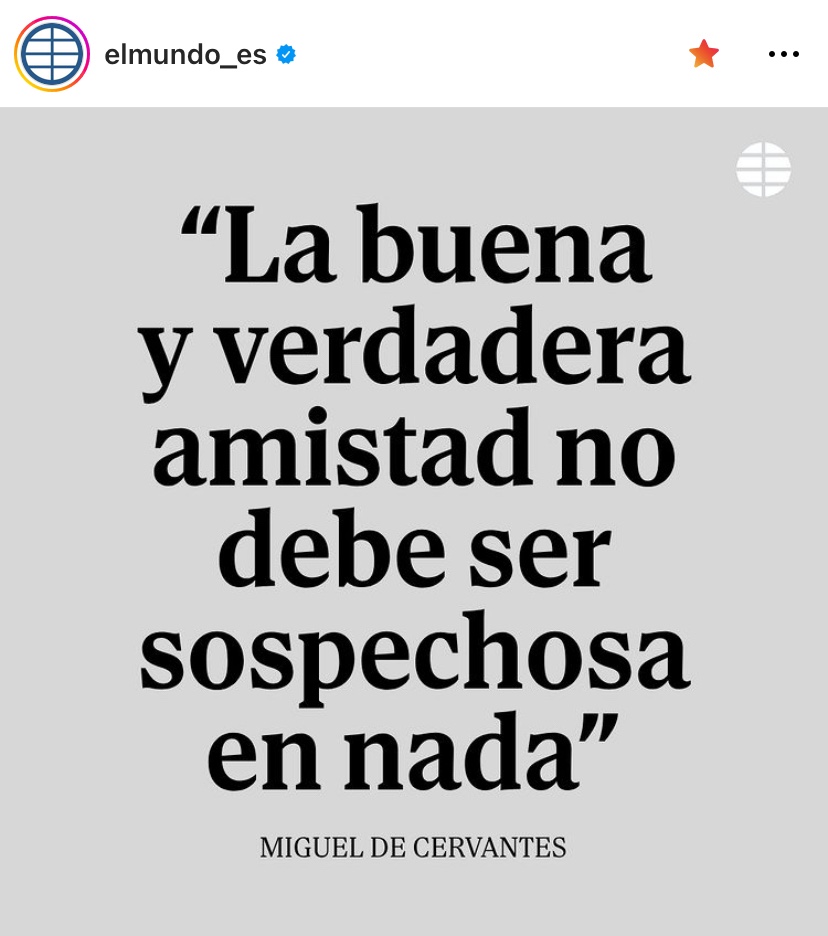Open the elmundo_es profile via username

185,55
